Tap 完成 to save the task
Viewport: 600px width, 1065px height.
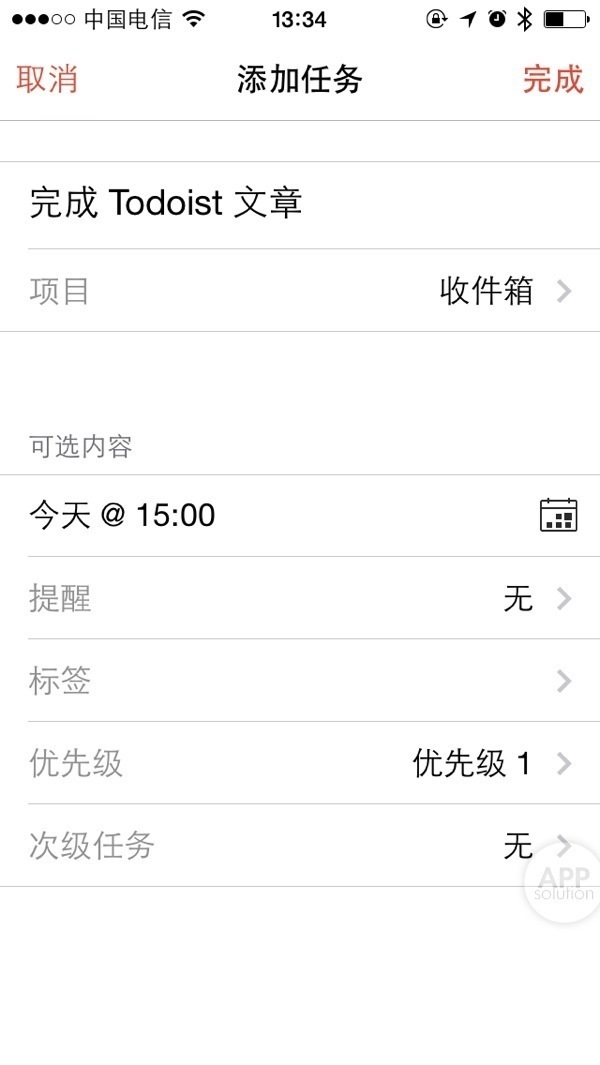[552, 79]
